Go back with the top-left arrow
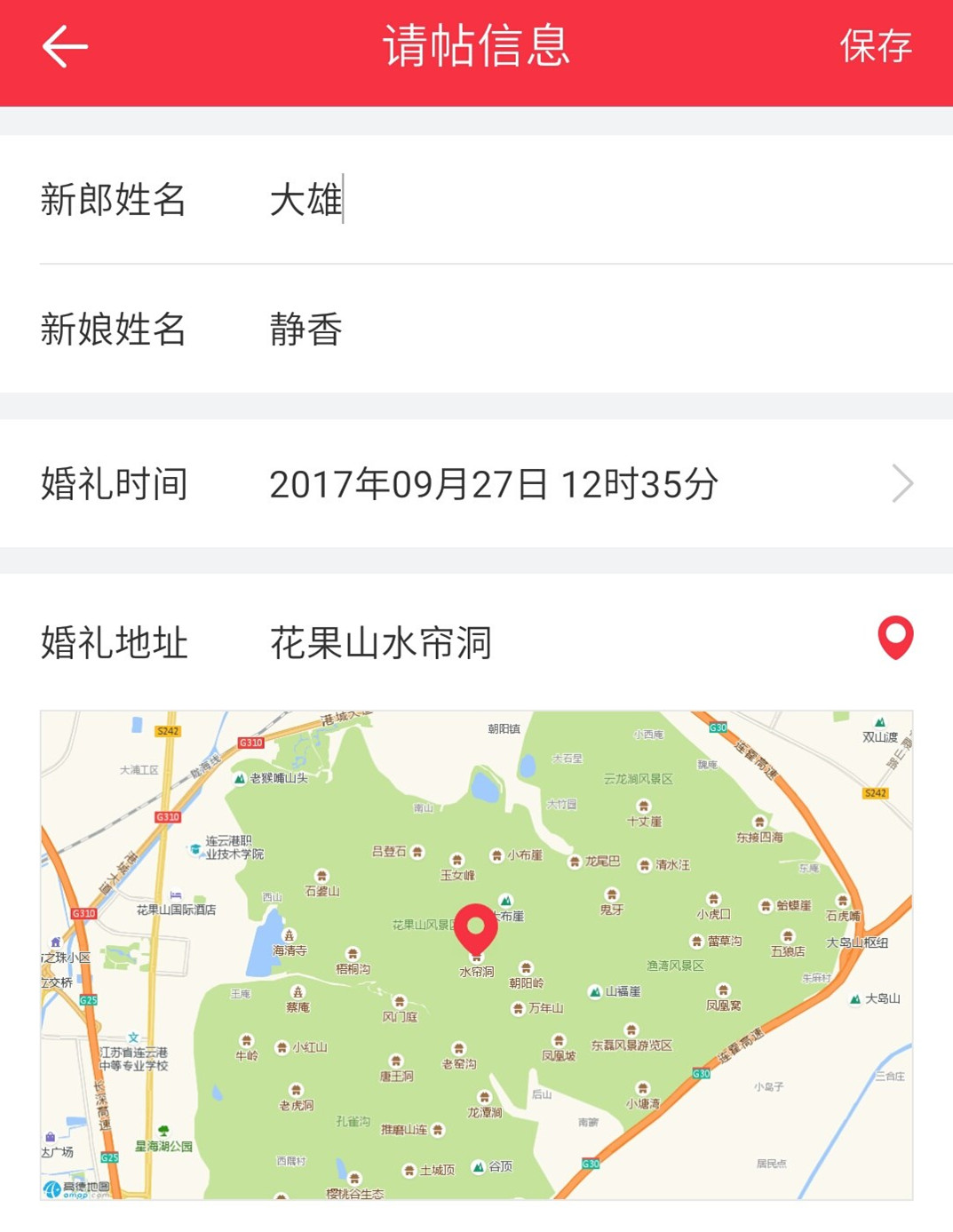This screenshot has height=1232, width=953. pyautogui.click(x=65, y=46)
